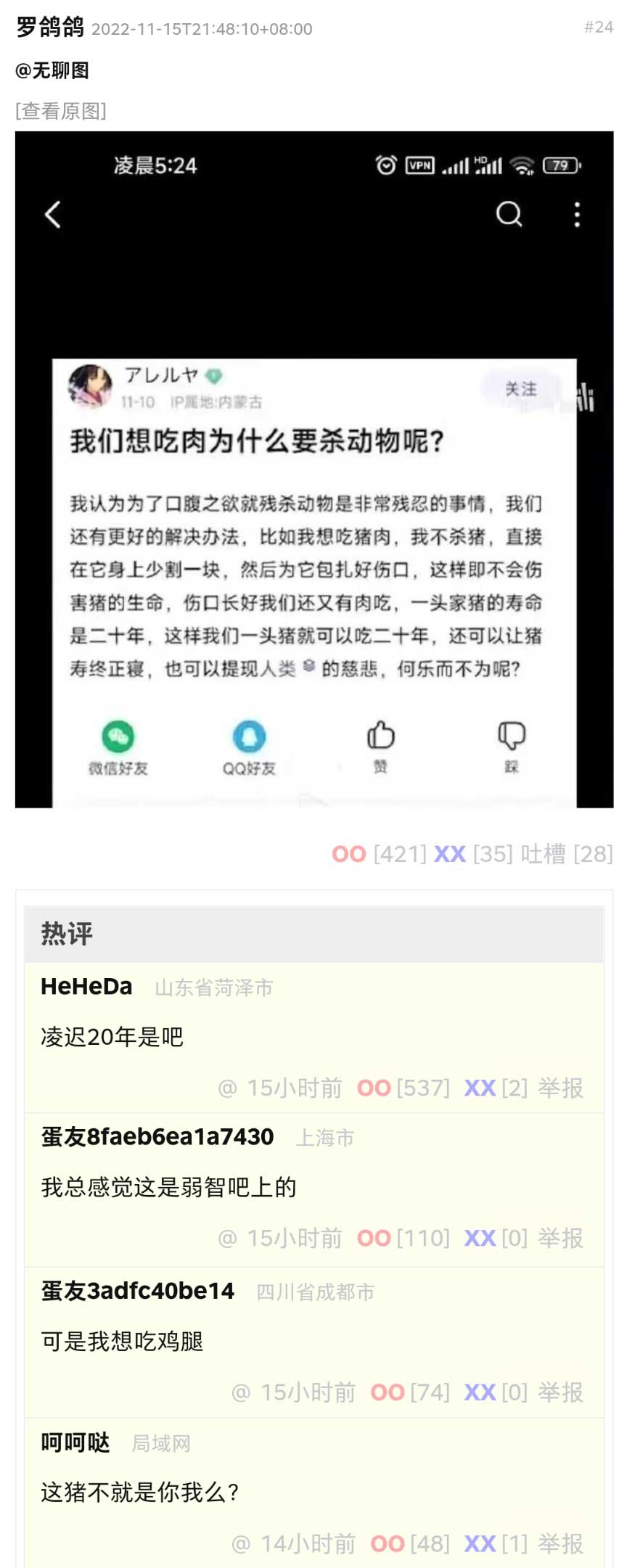Open the 查看原图 link
Screen dimensions: 627x1568
[x=61, y=111]
